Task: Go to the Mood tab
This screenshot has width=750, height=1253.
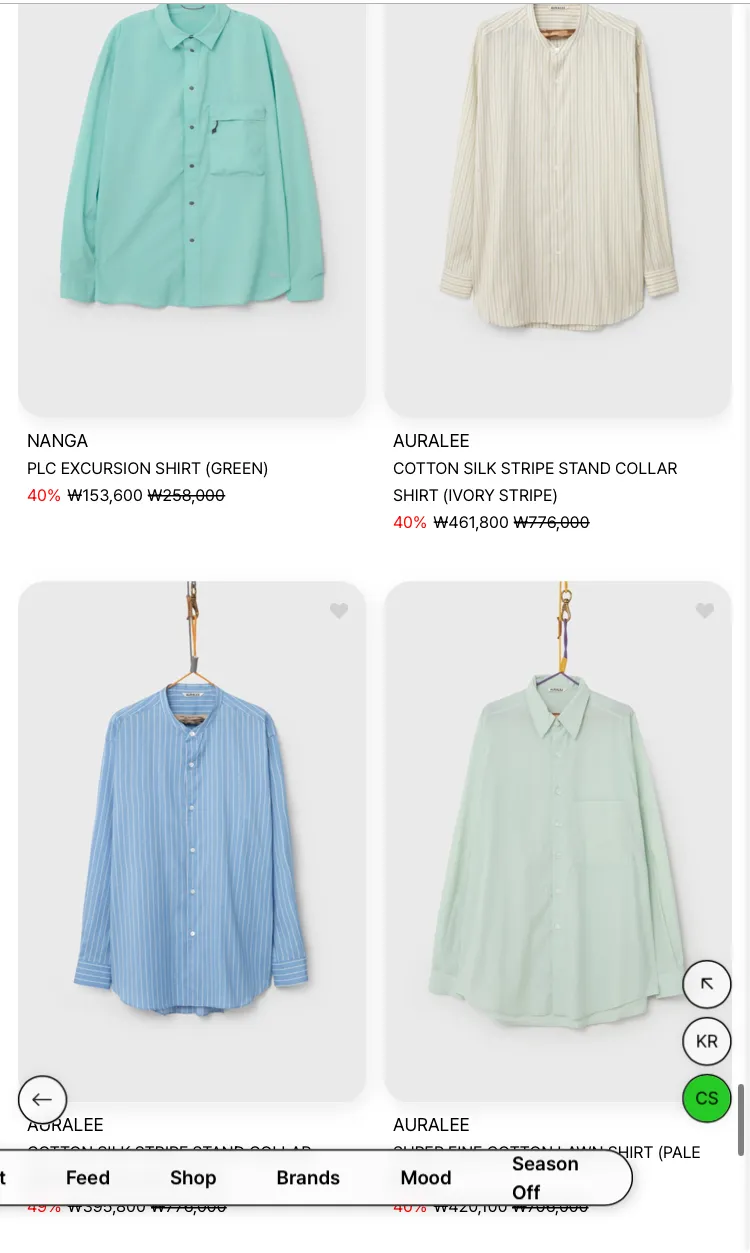Action: 426,1178
